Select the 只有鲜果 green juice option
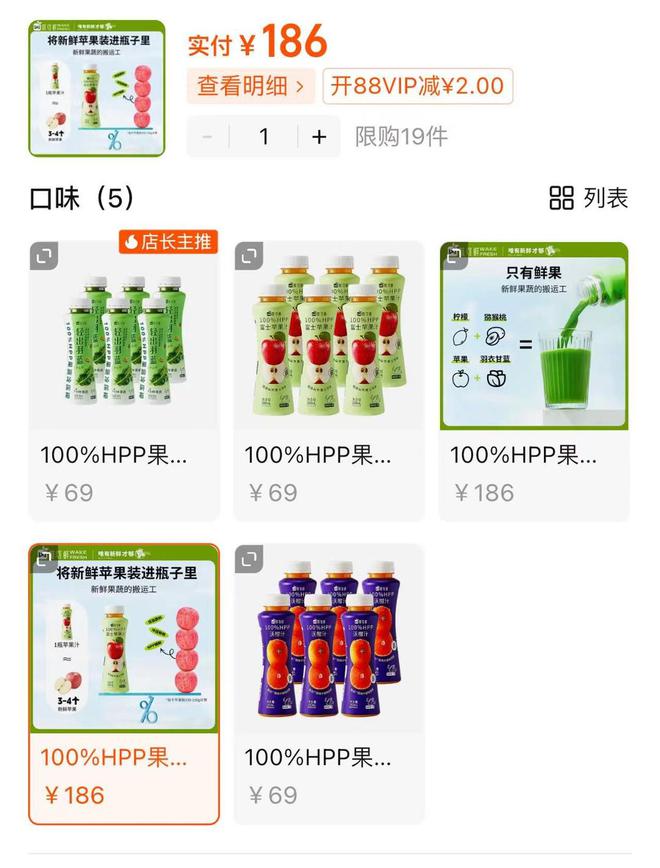Screen dimensions: 660x868 [x=534, y=380]
